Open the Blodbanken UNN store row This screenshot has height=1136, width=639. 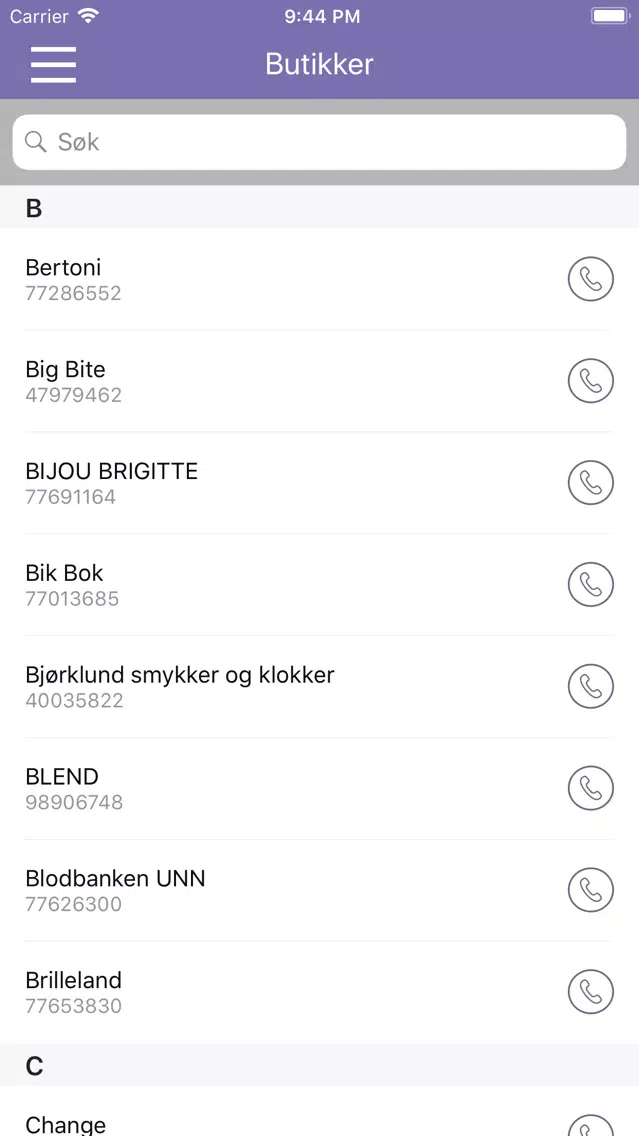(320, 890)
